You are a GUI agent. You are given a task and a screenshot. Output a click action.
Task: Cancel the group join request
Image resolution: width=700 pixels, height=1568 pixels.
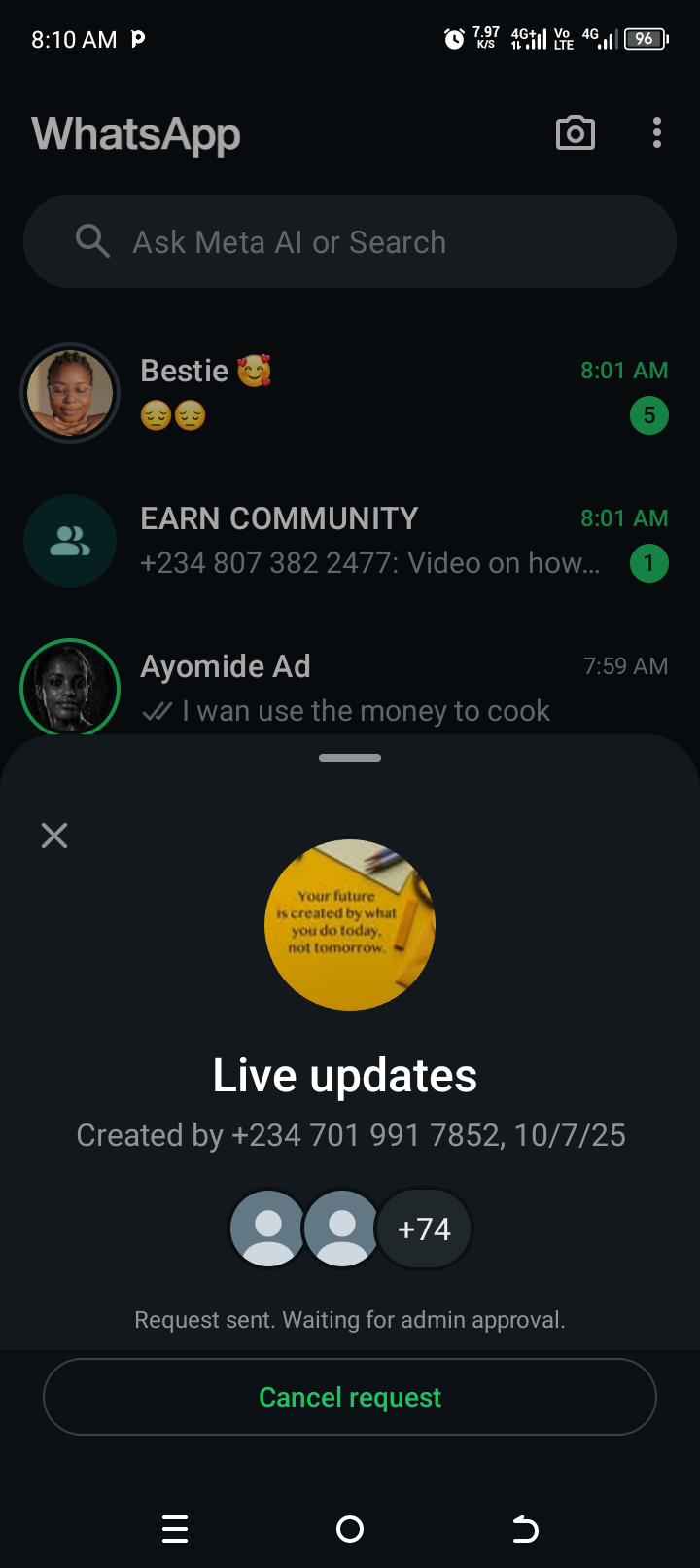350,1397
